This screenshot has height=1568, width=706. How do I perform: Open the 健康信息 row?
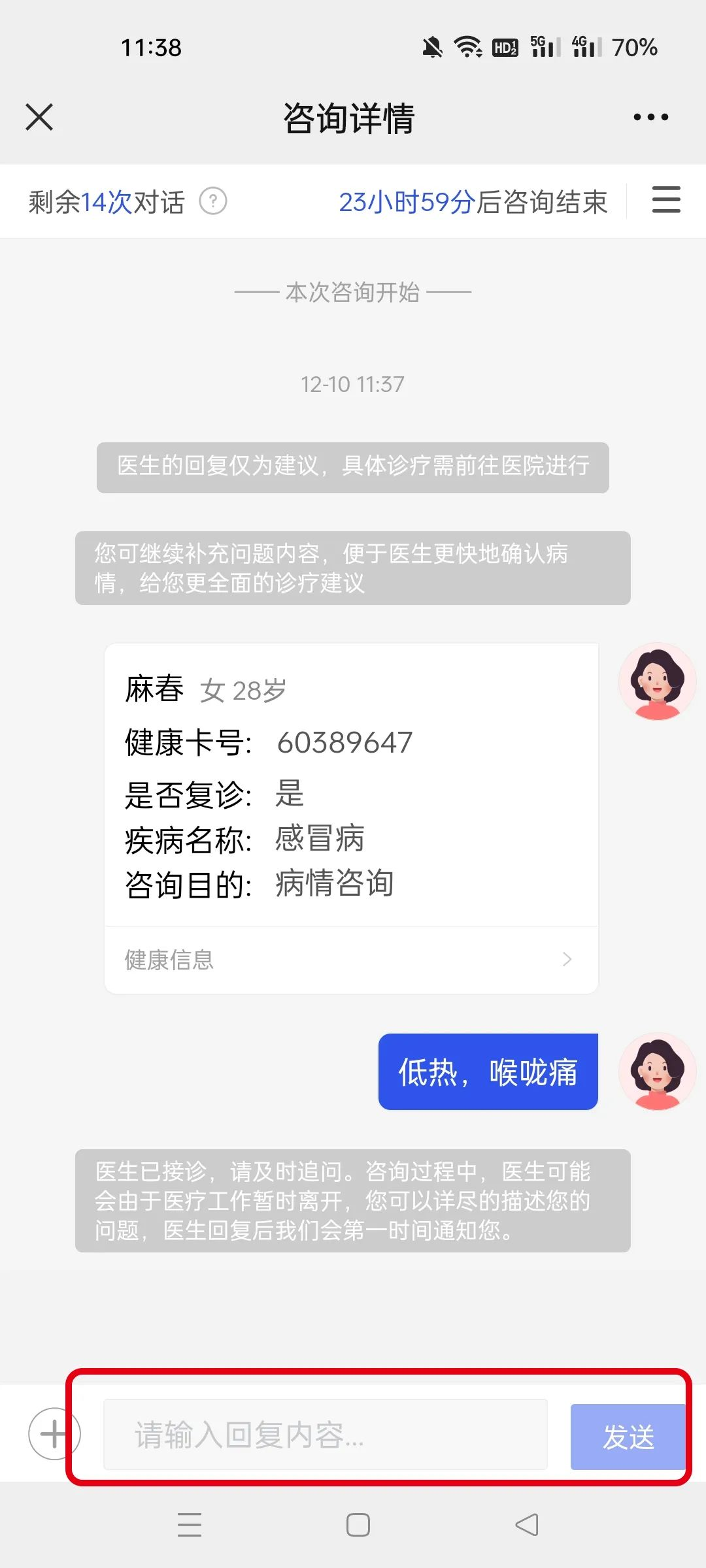click(352, 960)
